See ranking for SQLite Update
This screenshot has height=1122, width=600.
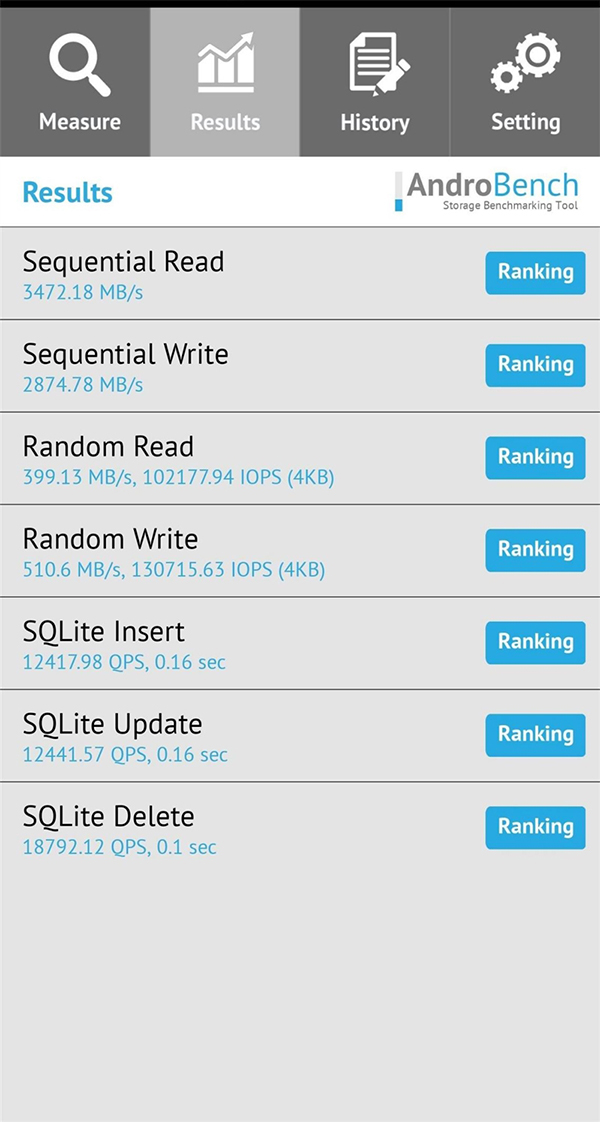click(x=535, y=735)
